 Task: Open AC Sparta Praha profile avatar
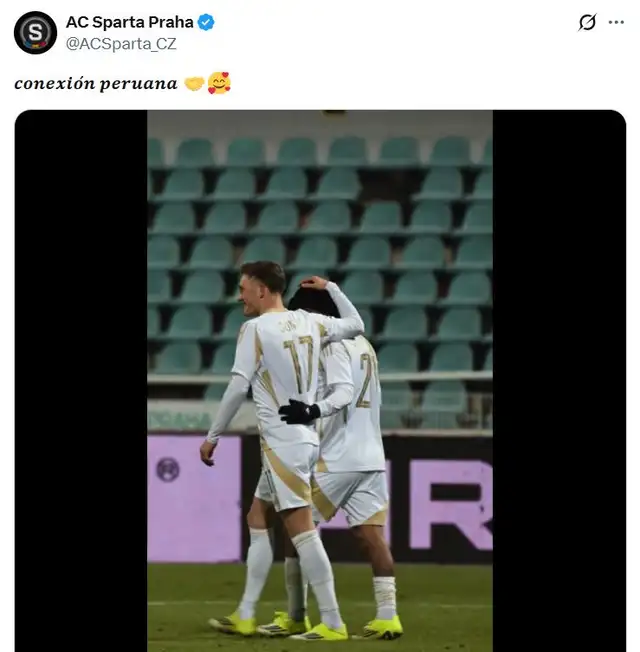[x=35, y=33]
